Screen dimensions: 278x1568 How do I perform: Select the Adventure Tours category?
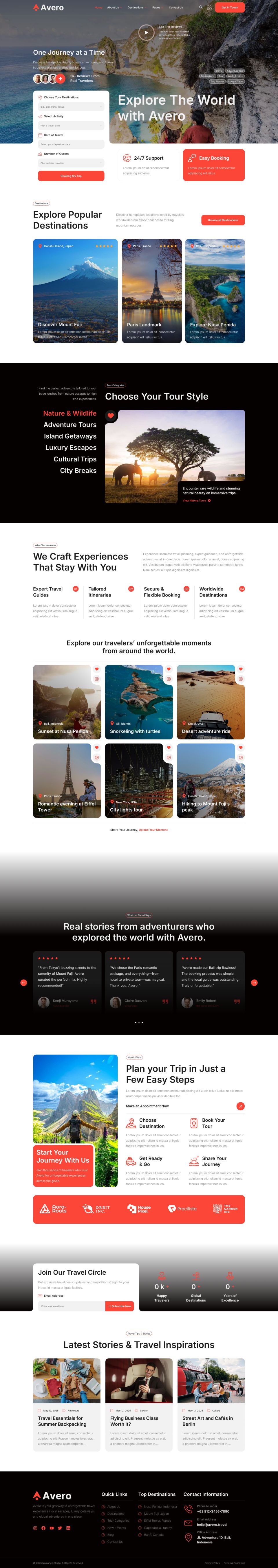tap(69, 425)
